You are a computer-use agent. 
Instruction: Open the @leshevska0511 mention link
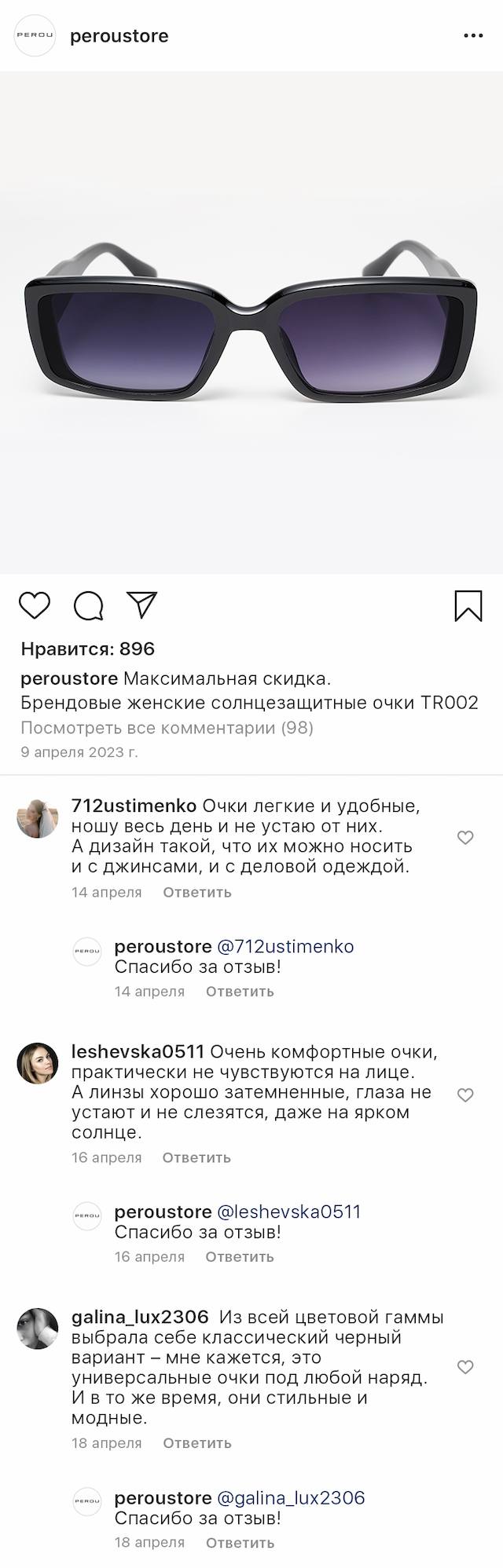288,1212
